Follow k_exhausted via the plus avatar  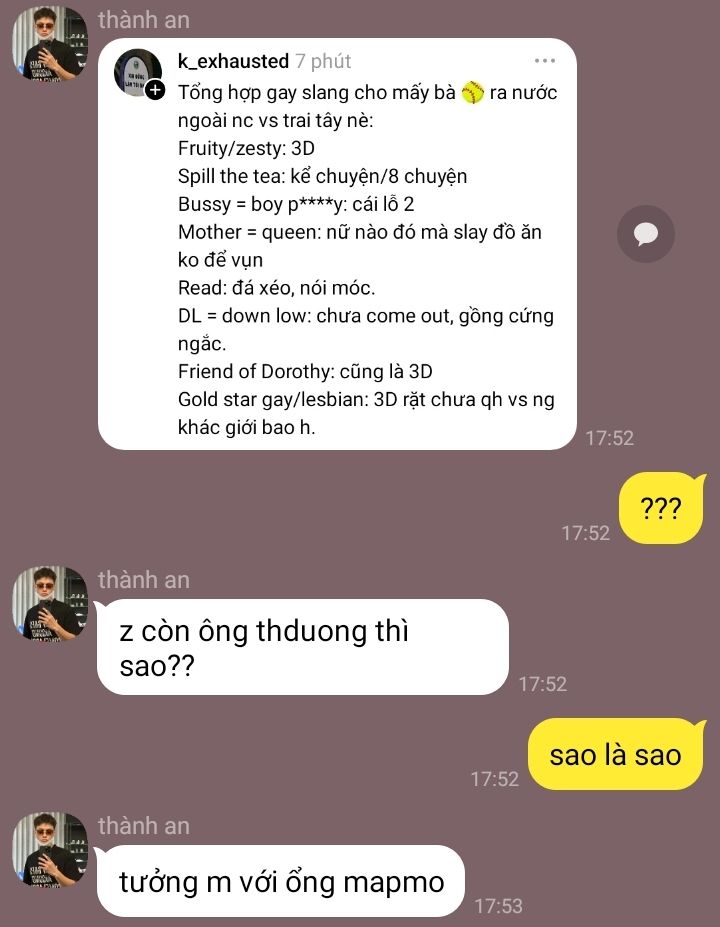(155, 91)
